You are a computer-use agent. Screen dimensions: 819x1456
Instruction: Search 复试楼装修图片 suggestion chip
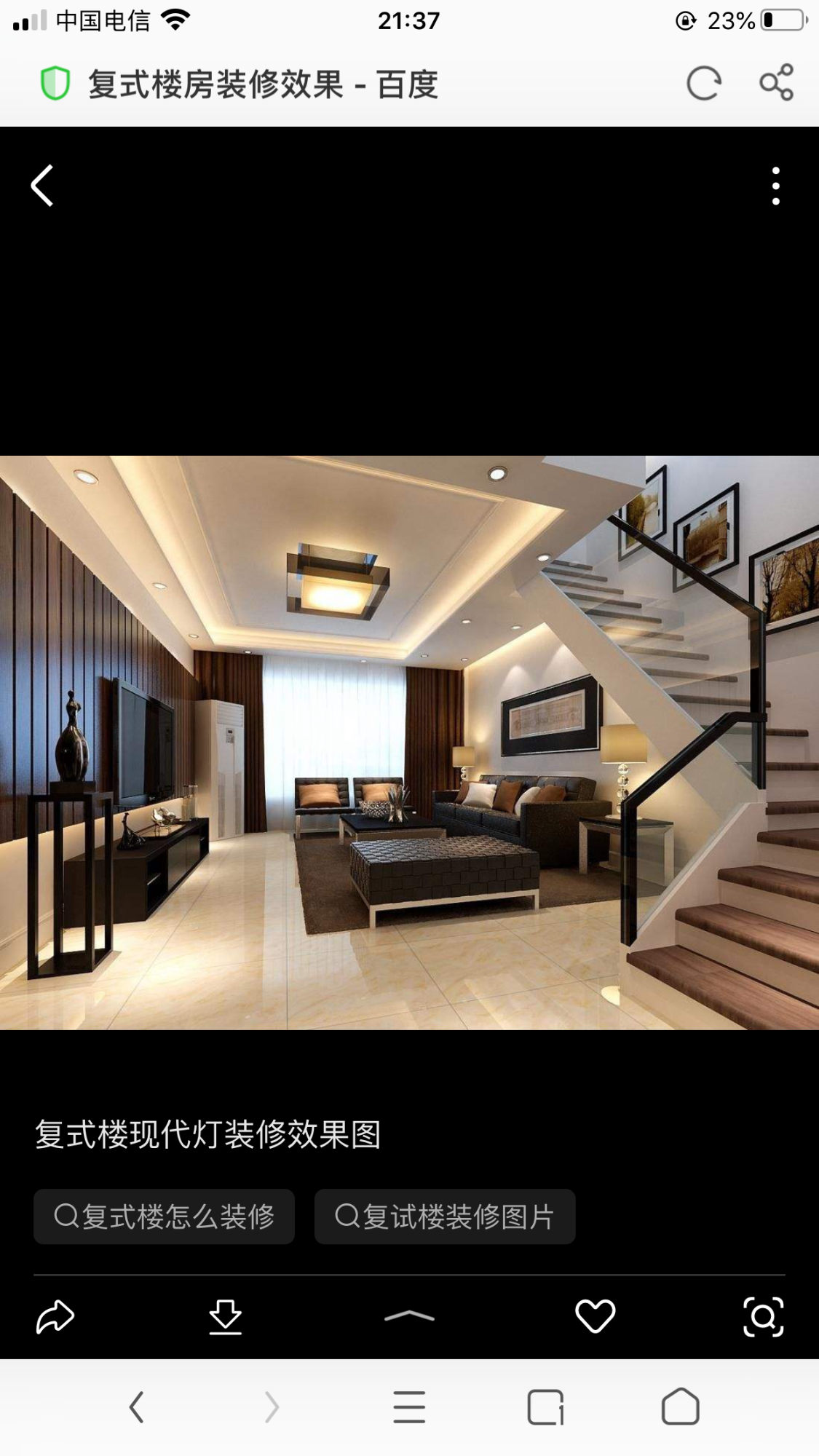point(444,1216)
